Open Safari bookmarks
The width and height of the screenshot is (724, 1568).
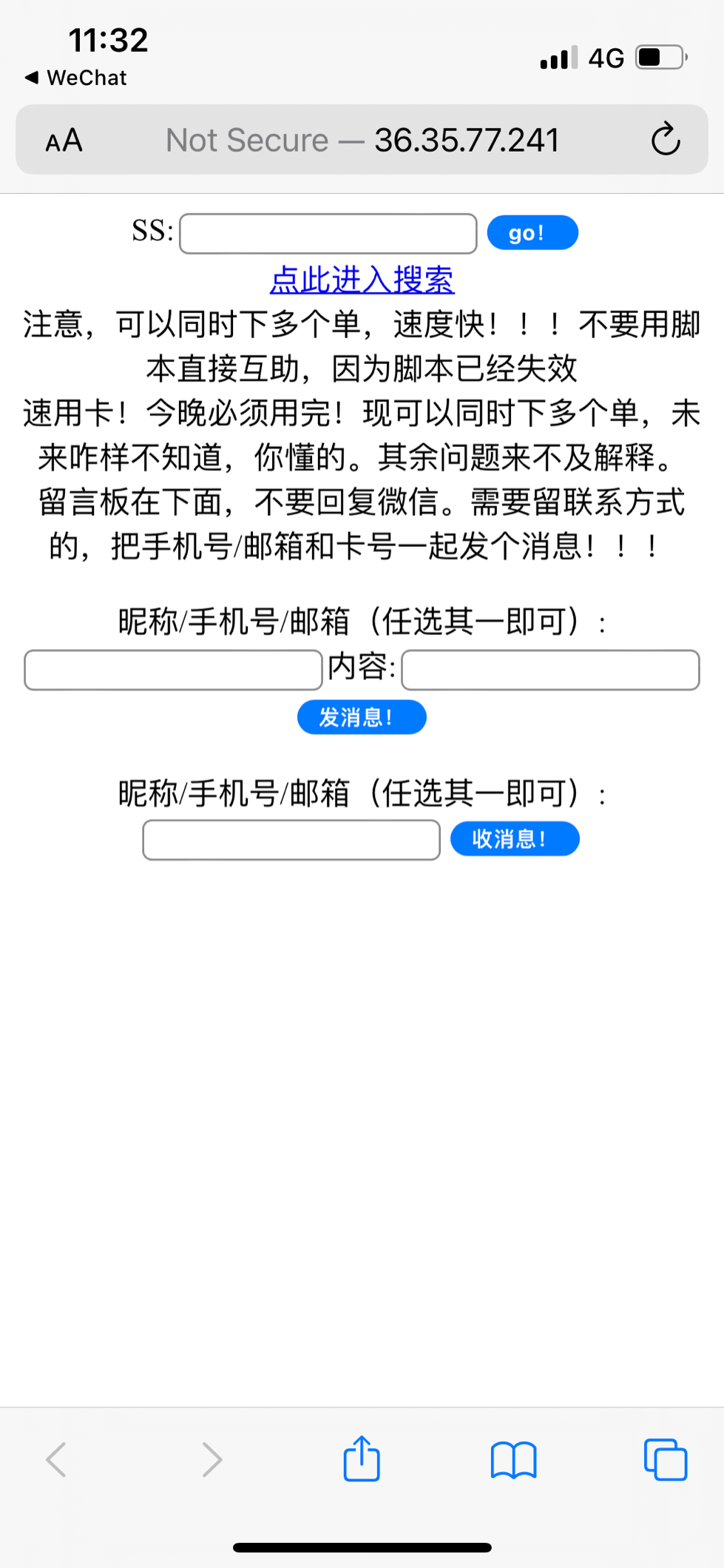[513, 1460]
